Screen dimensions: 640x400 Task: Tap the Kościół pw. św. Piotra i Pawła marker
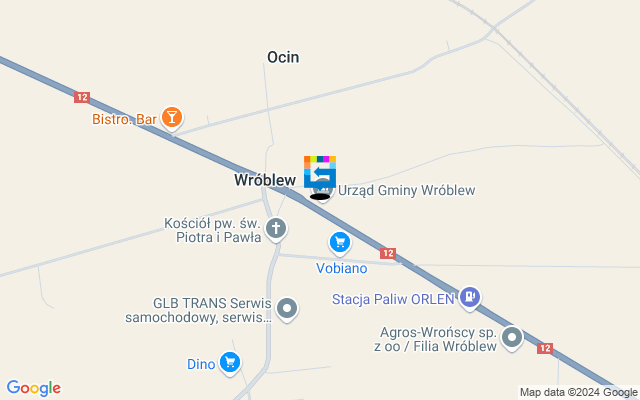tap(276, 229)
